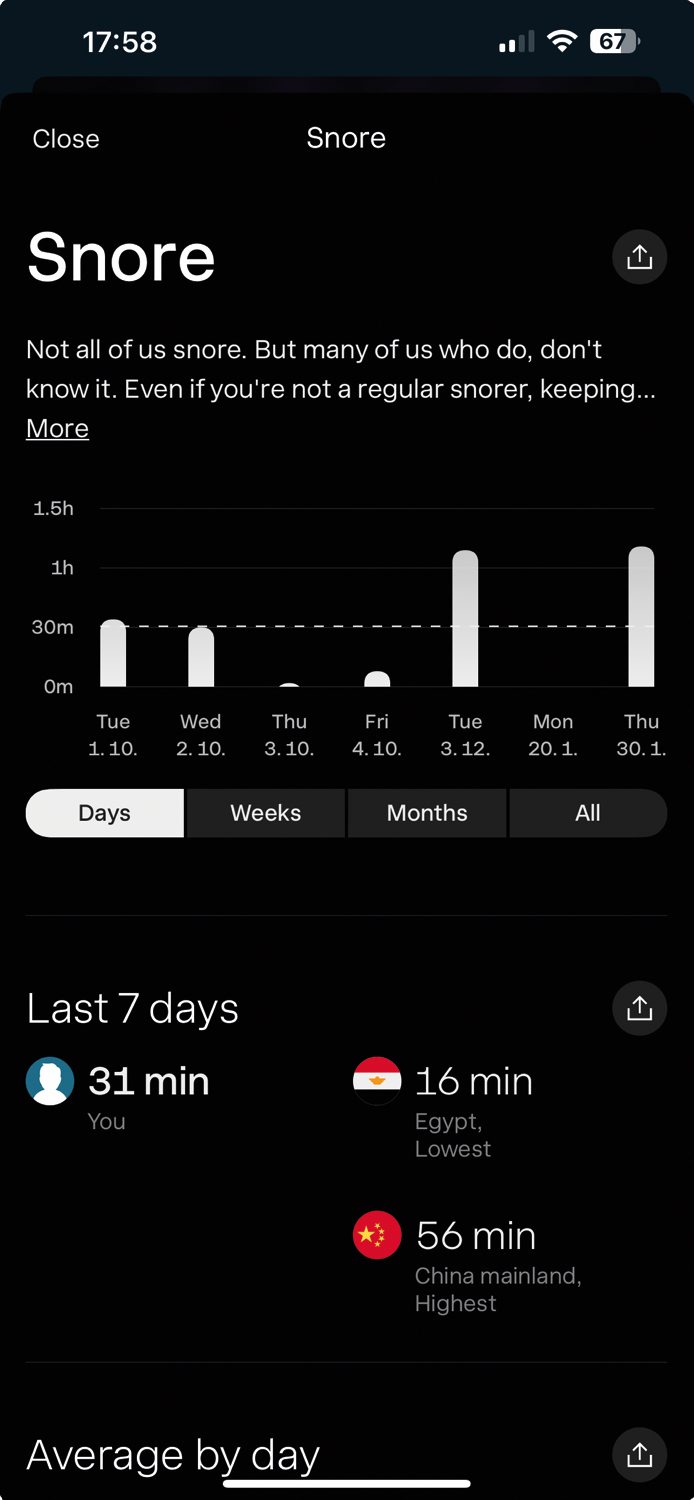Select the Days view
694x1500 pixels.
pos(105,813)
